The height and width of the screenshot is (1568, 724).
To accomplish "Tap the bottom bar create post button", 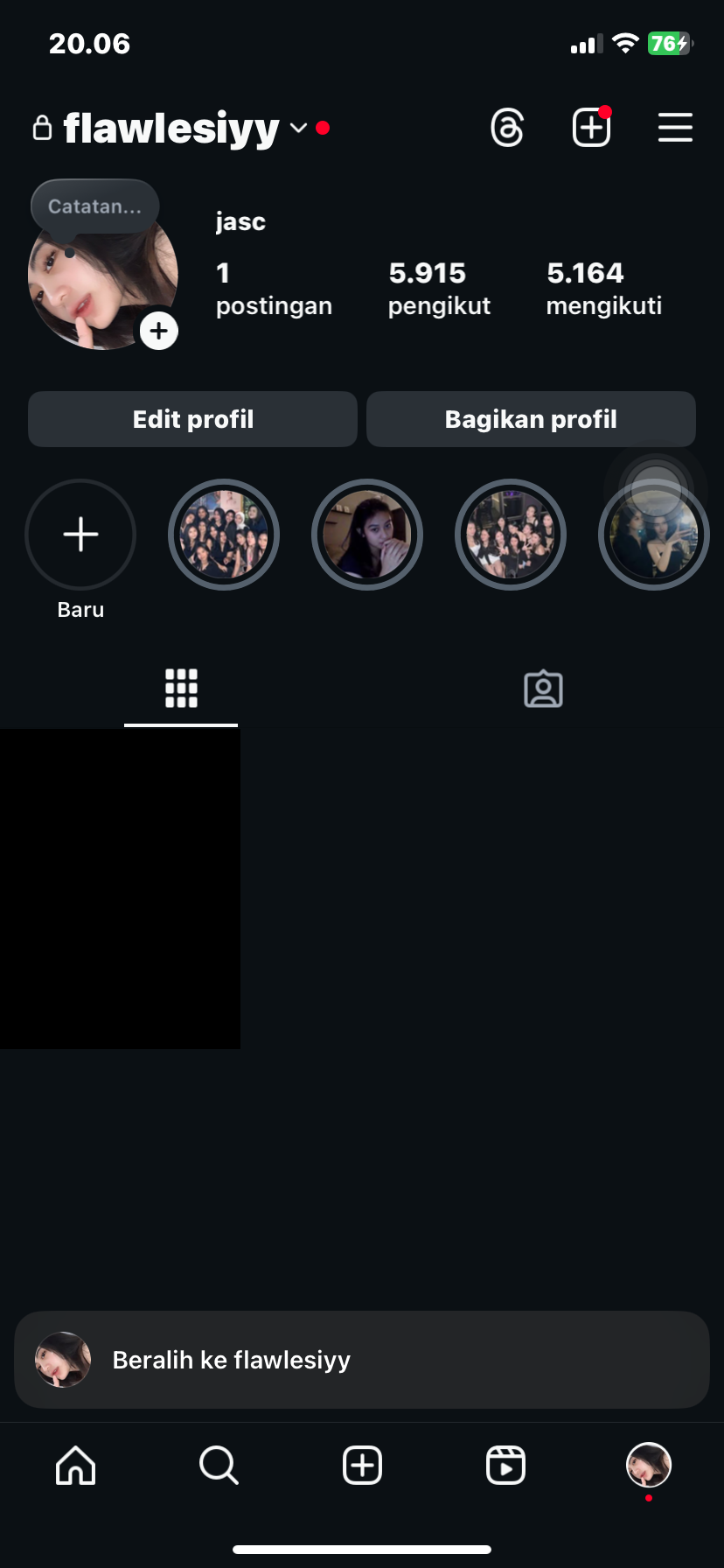I will click(x=362, y=1465).
